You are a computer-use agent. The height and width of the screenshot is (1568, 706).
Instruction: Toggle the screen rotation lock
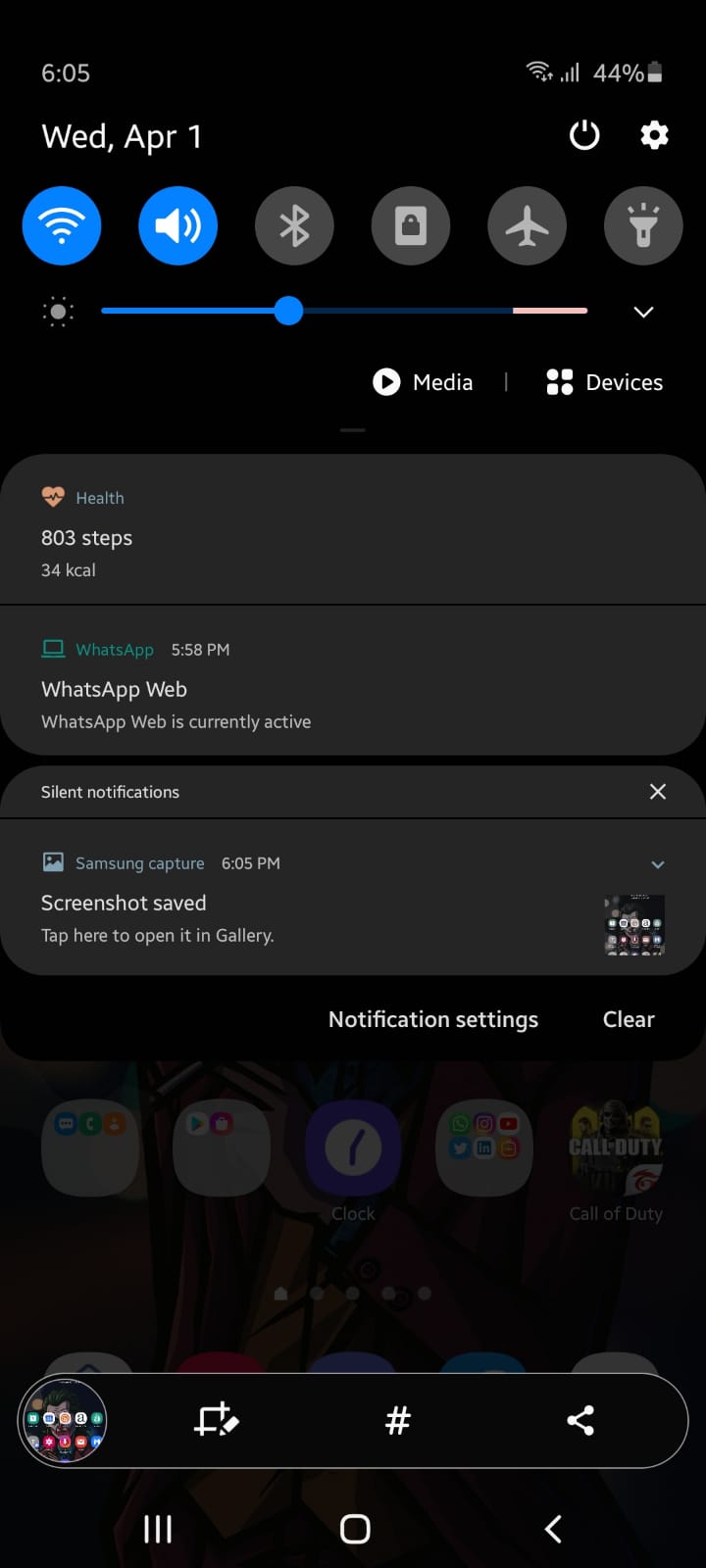pos(410,225)
